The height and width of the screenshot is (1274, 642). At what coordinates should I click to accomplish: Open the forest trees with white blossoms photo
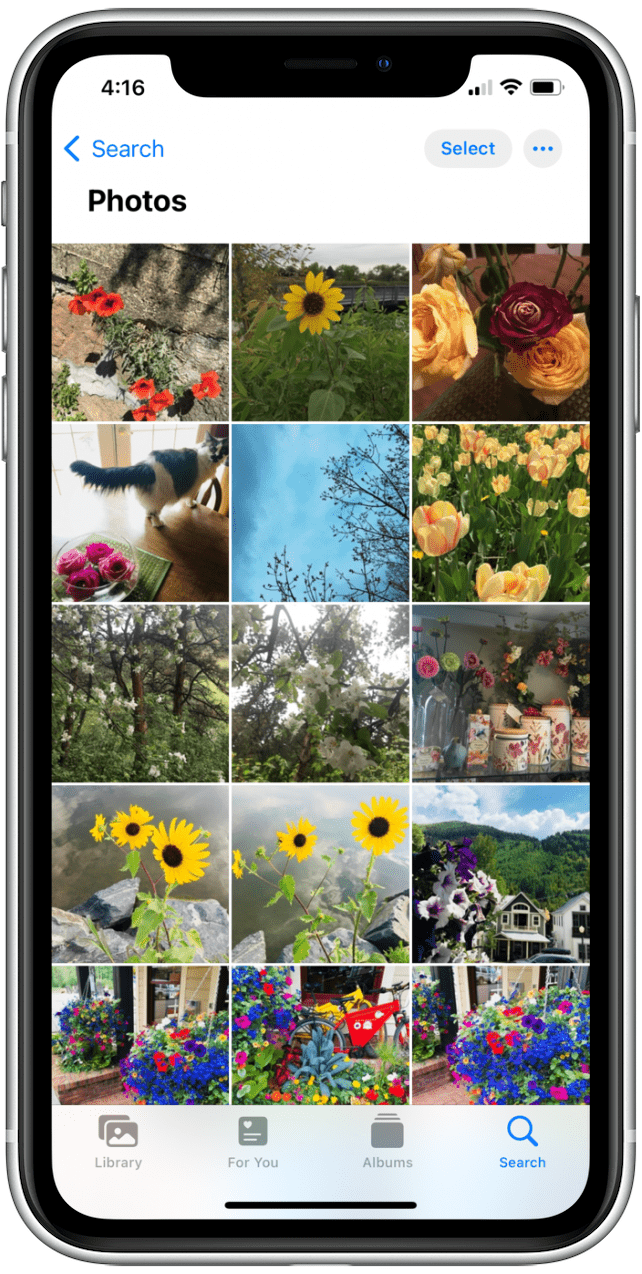click(x=140, y=692)
